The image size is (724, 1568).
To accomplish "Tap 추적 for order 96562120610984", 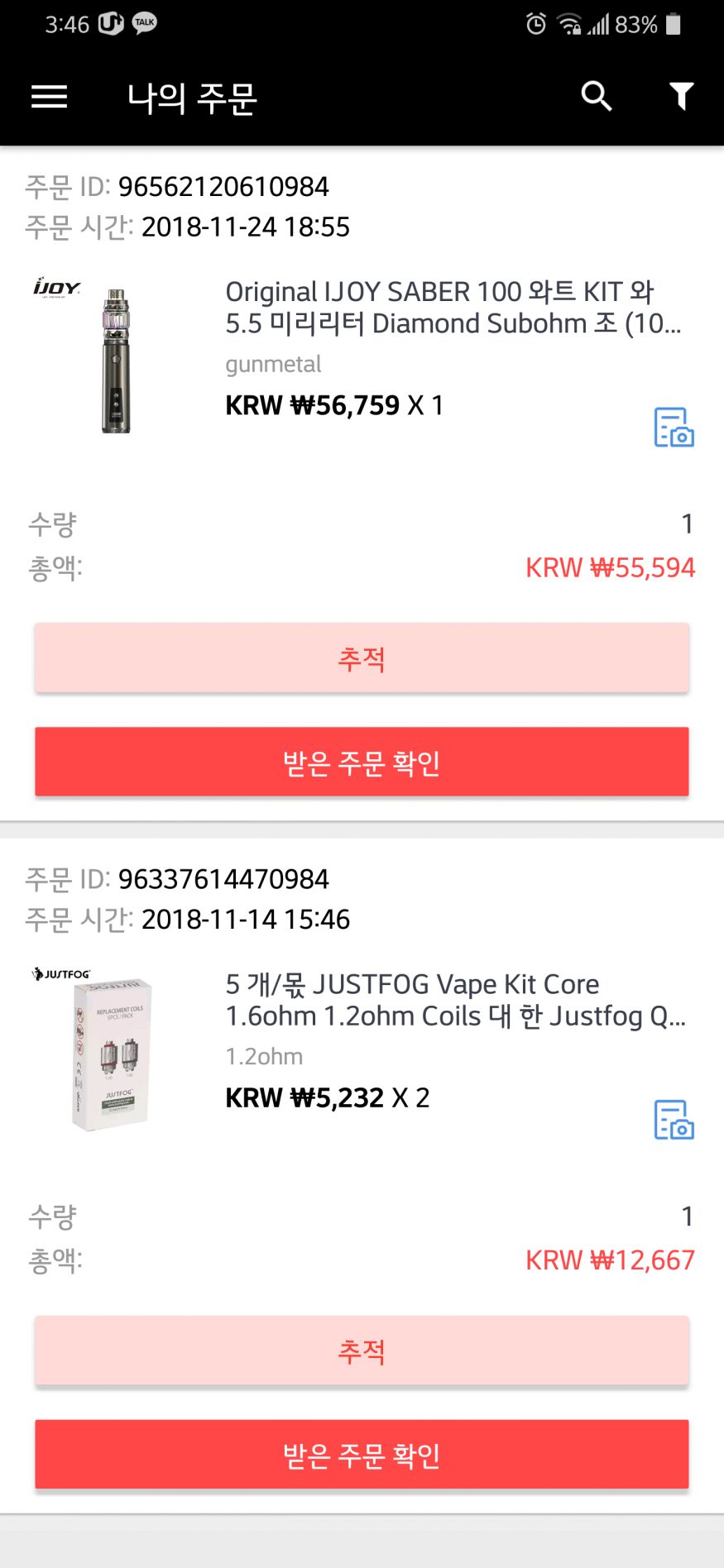I will (362, 658).
